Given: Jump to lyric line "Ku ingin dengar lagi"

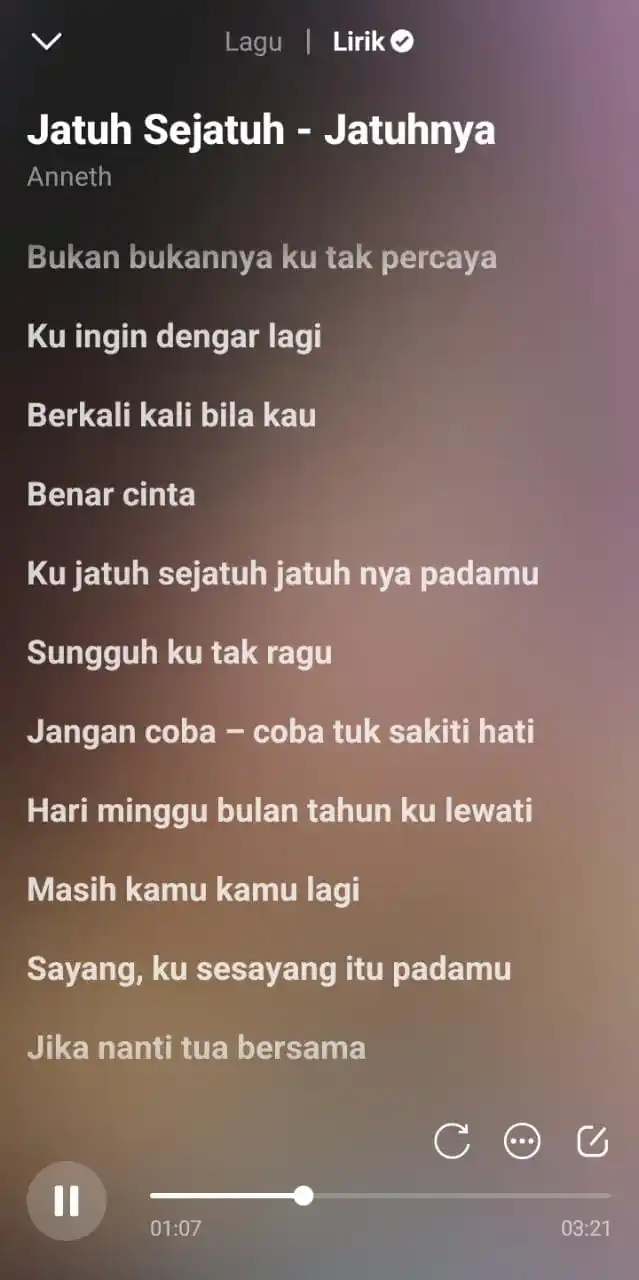Looking at the screenshot, I should tap(174, 336).
